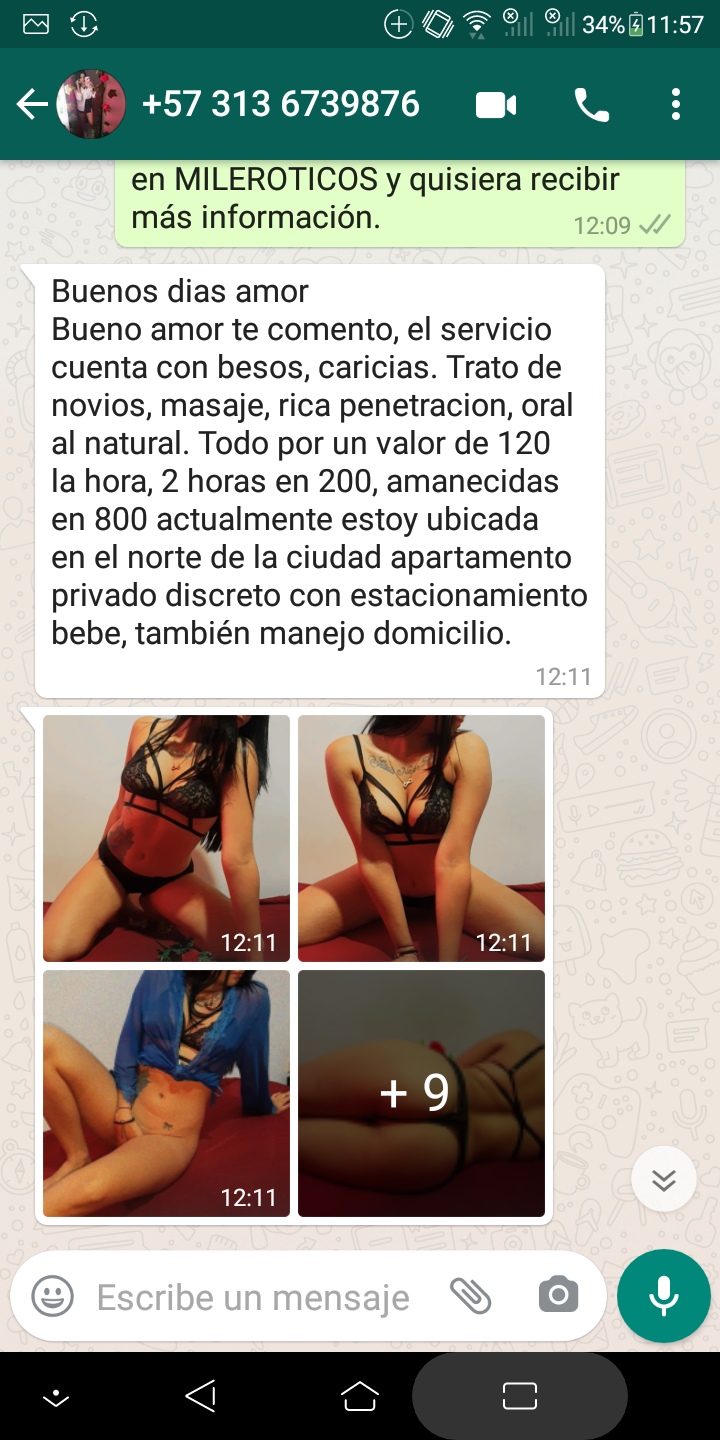This screenshot has height=1440, width=720.
Task: Open contact info for +57 313 6739876
Action: click(x=281, y=104)
